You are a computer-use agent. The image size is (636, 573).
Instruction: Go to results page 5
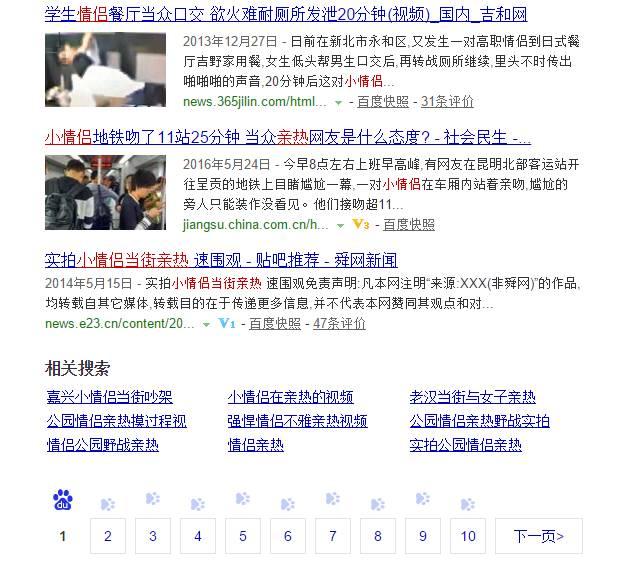(243, 536)
